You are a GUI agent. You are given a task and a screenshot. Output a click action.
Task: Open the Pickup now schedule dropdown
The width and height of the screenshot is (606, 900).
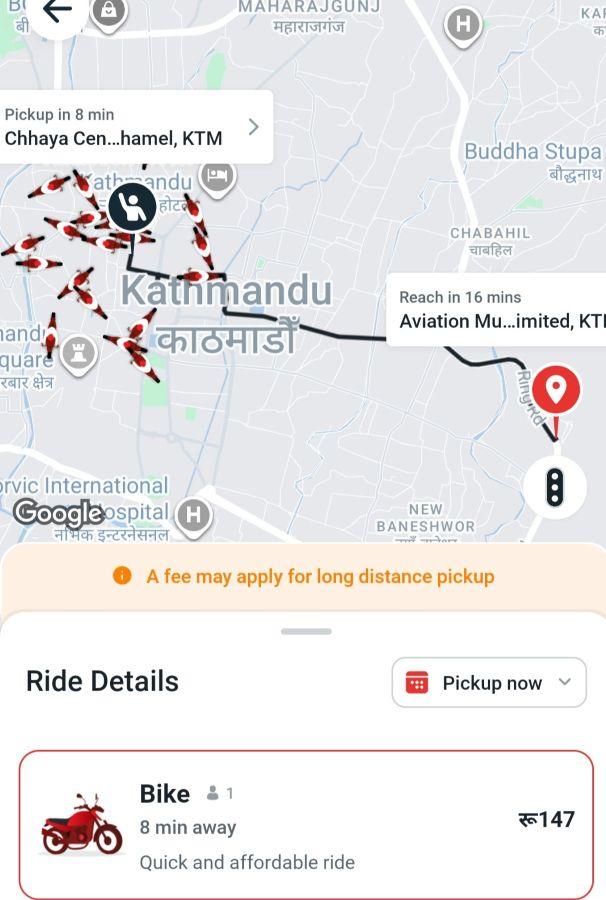(489, 683)
